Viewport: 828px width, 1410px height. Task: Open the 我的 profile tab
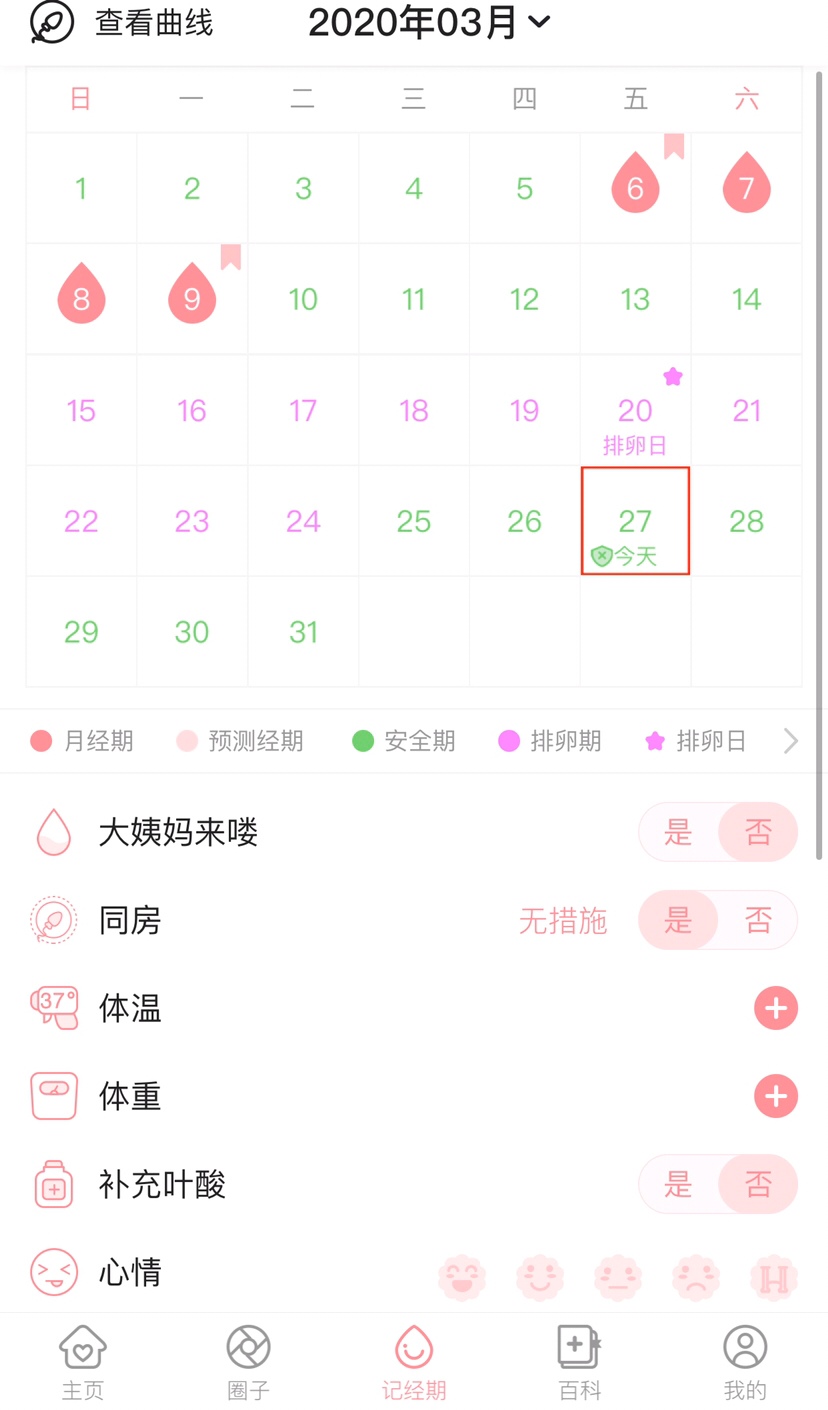(x=745, y=1362)
